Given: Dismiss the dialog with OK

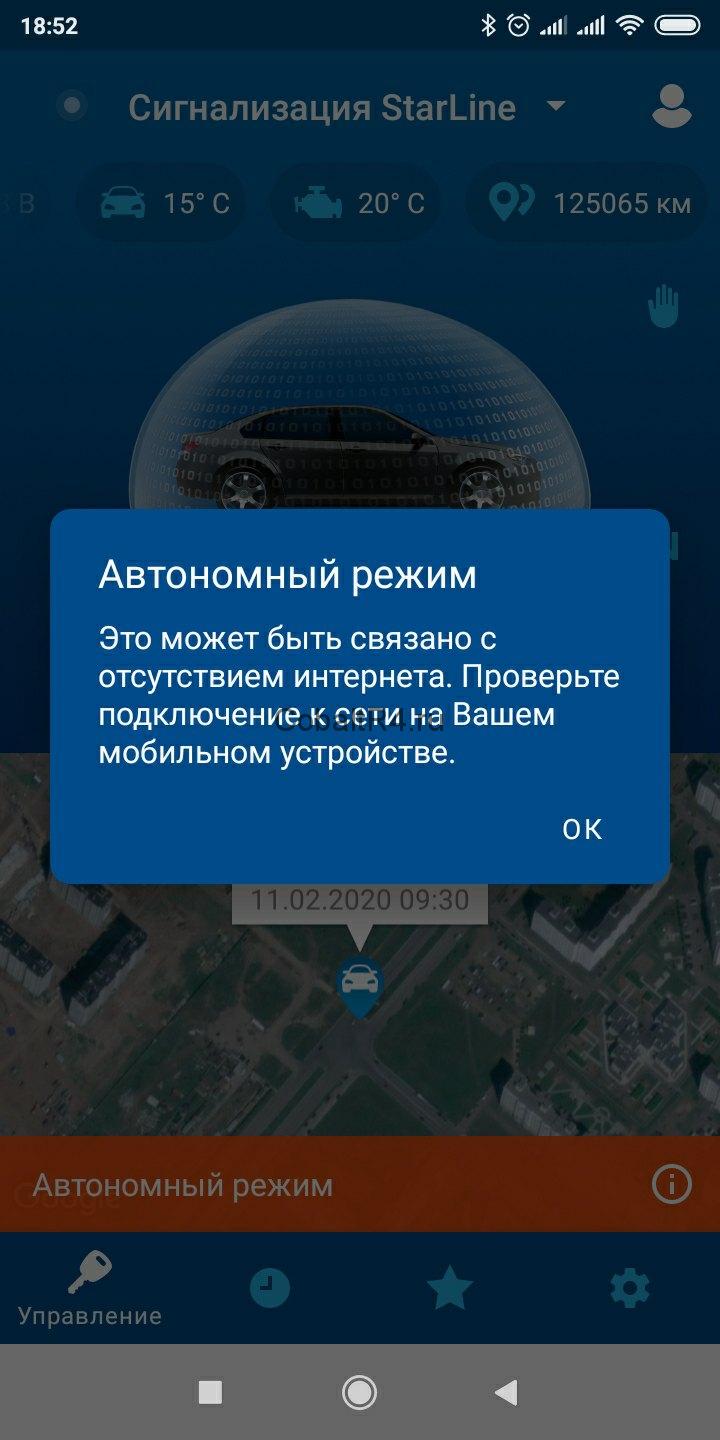Looking at the screenshot, I should tap(582, 829).
